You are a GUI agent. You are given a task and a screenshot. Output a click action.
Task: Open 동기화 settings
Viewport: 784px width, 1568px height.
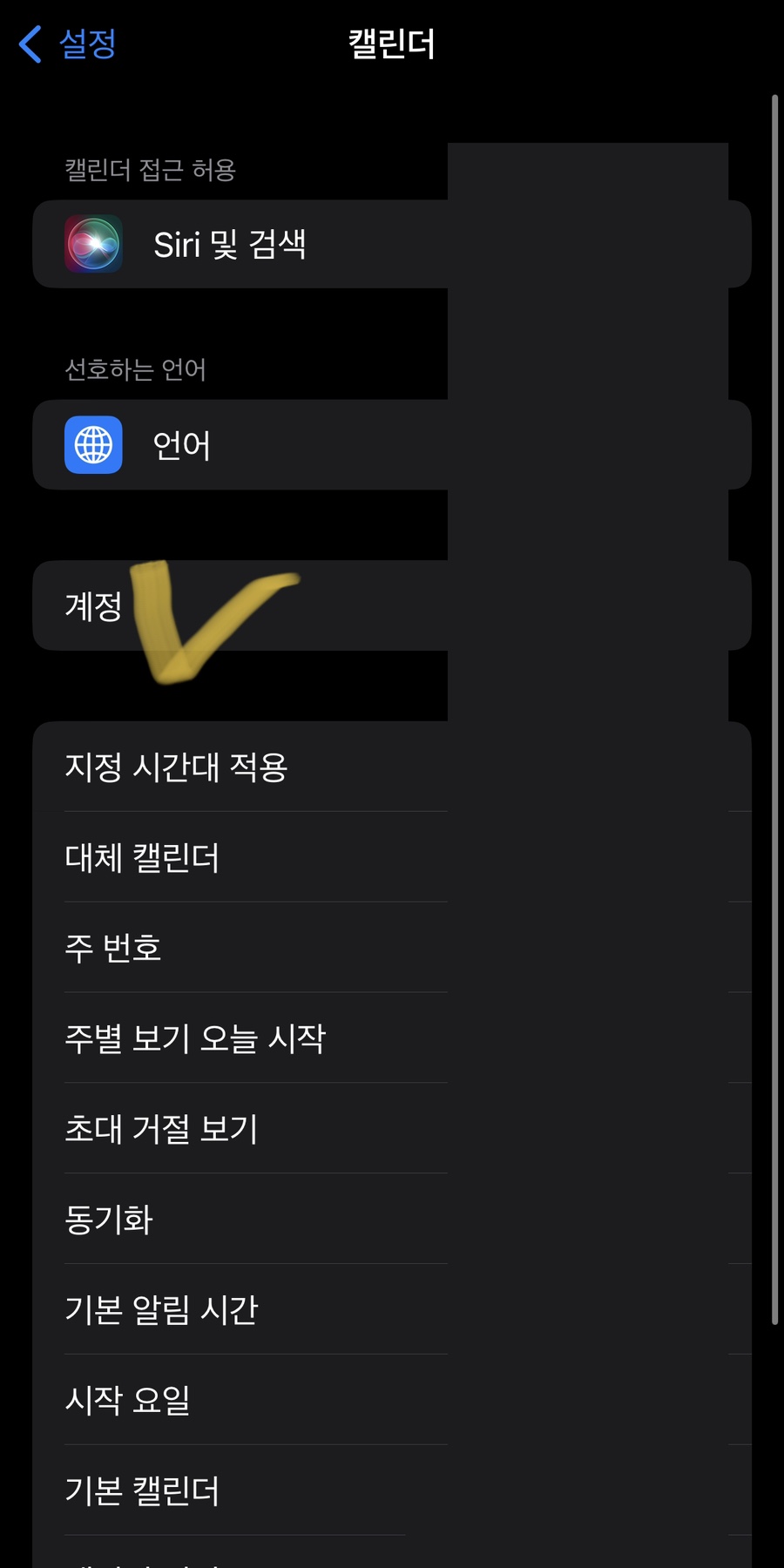click(x=392, y=1220)
